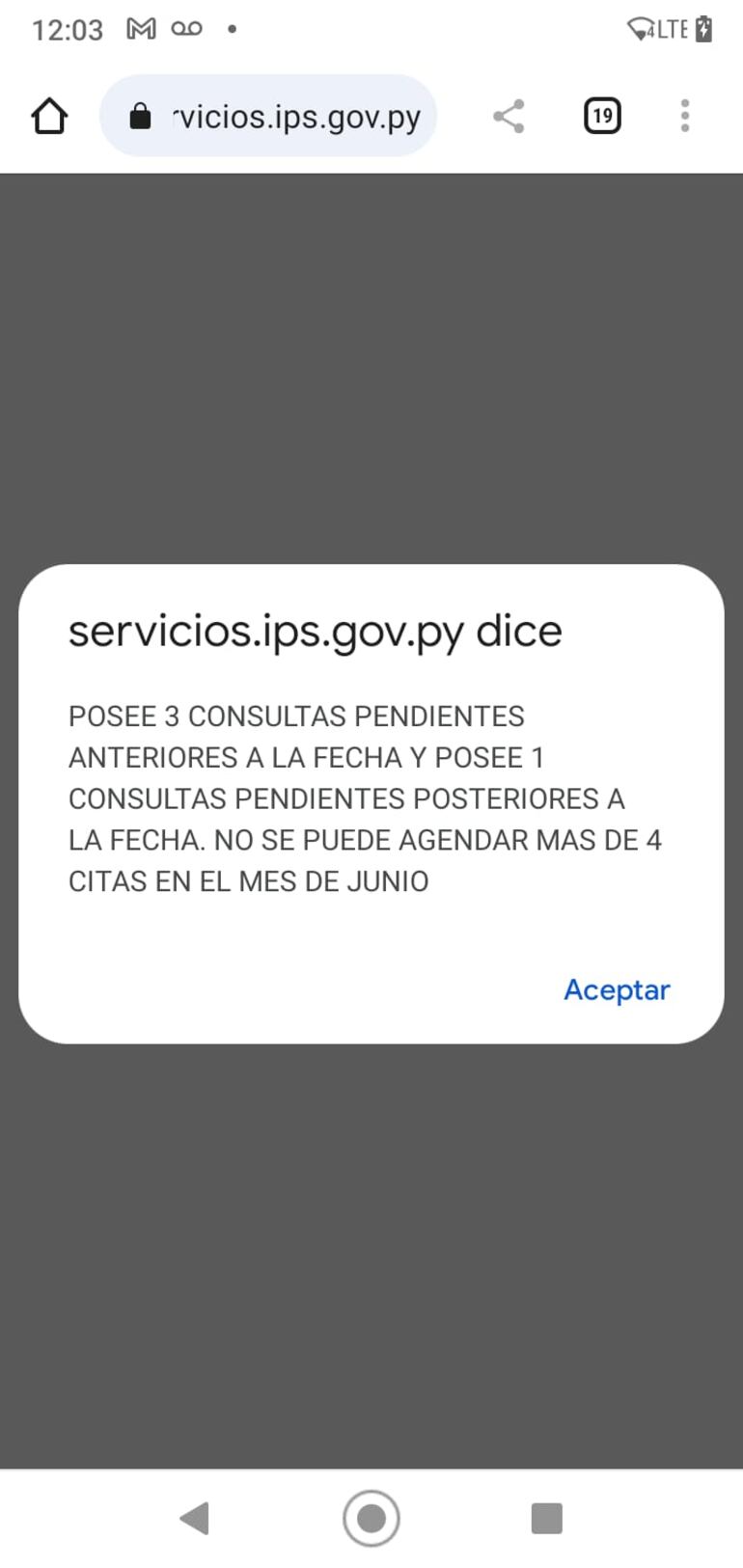743x1568 pixels.
Task: Tap the share icon in Chrome toolbar
Action: 509,116
